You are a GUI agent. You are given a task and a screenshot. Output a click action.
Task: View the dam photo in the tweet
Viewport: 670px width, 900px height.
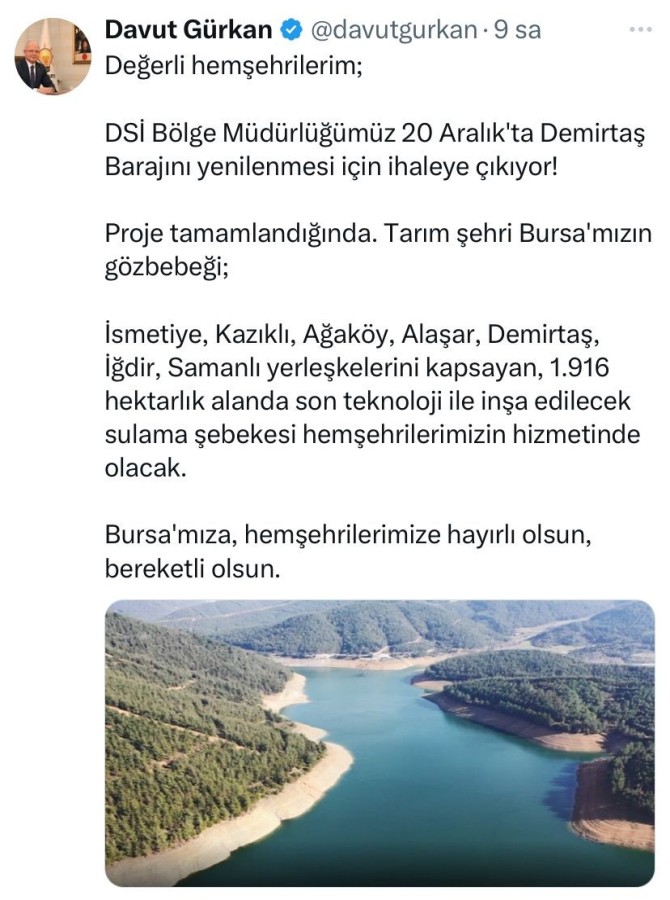click(x=380, y=742)
